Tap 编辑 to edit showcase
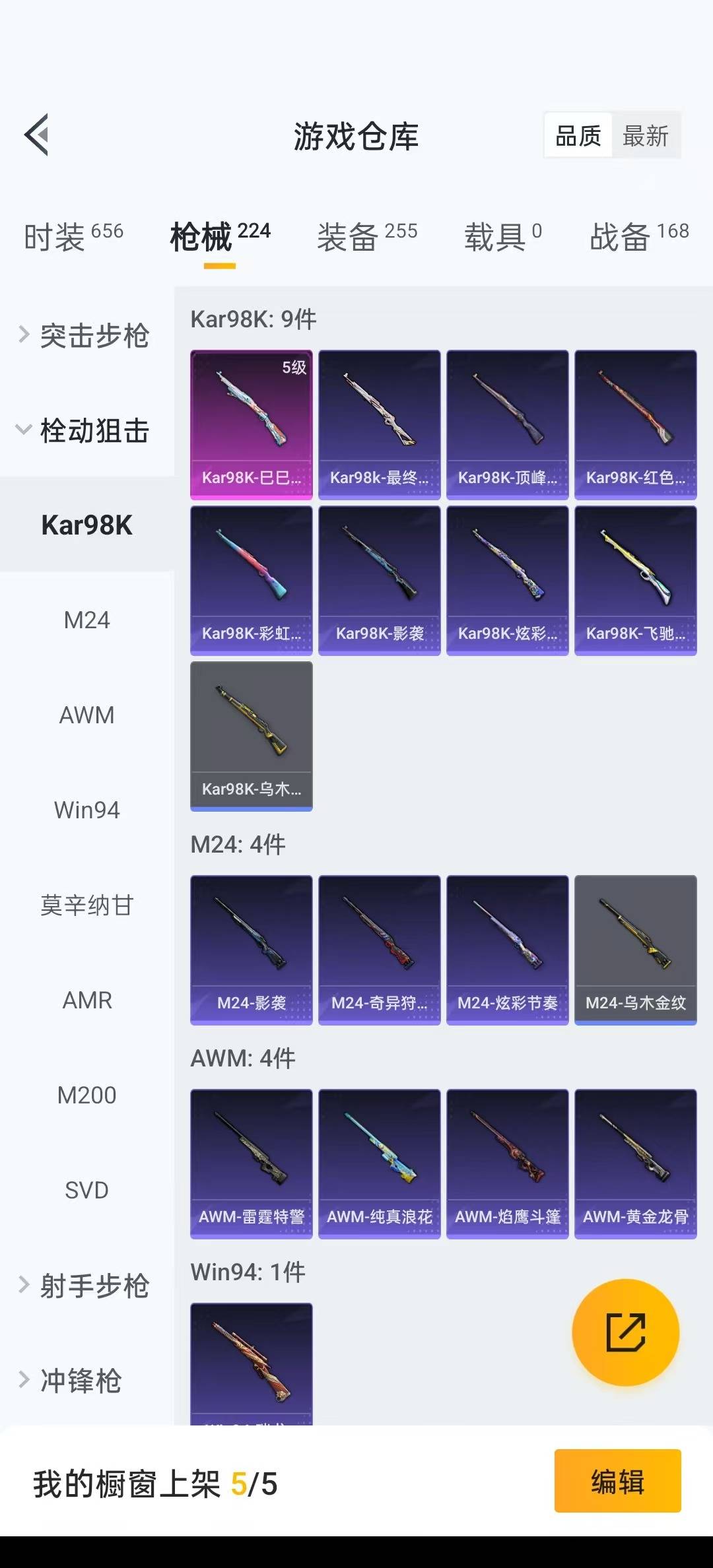Viewport: 713px width, 1568px height. pos(617,1481)
